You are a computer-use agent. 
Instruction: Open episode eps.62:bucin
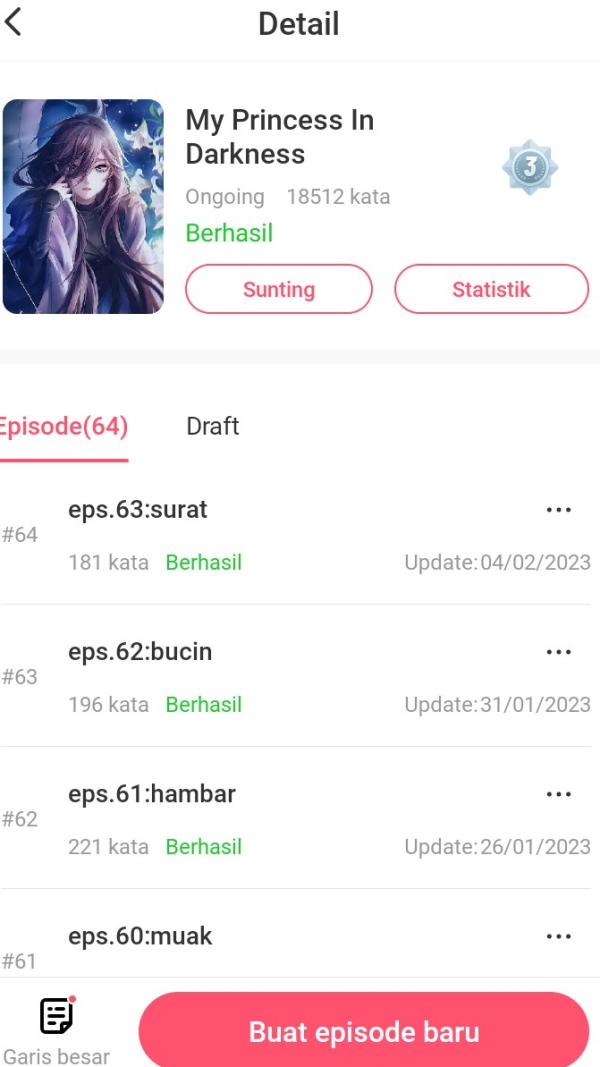pyautogui.click(x=140, y=652)
